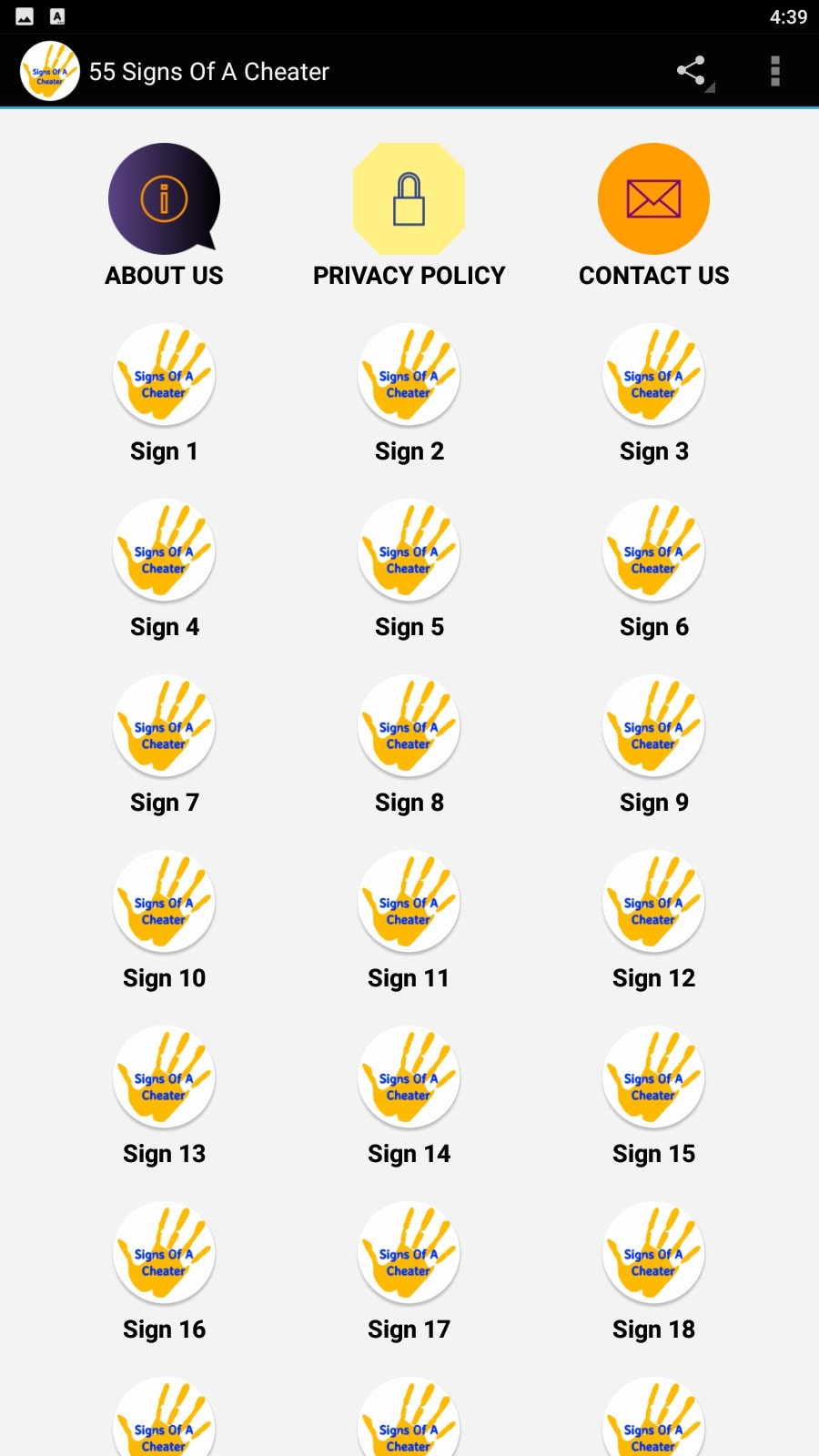Tap on Sign 14
This screenshot has width=819, height=1456.
pyautogui.click(x=409, y=1097)
